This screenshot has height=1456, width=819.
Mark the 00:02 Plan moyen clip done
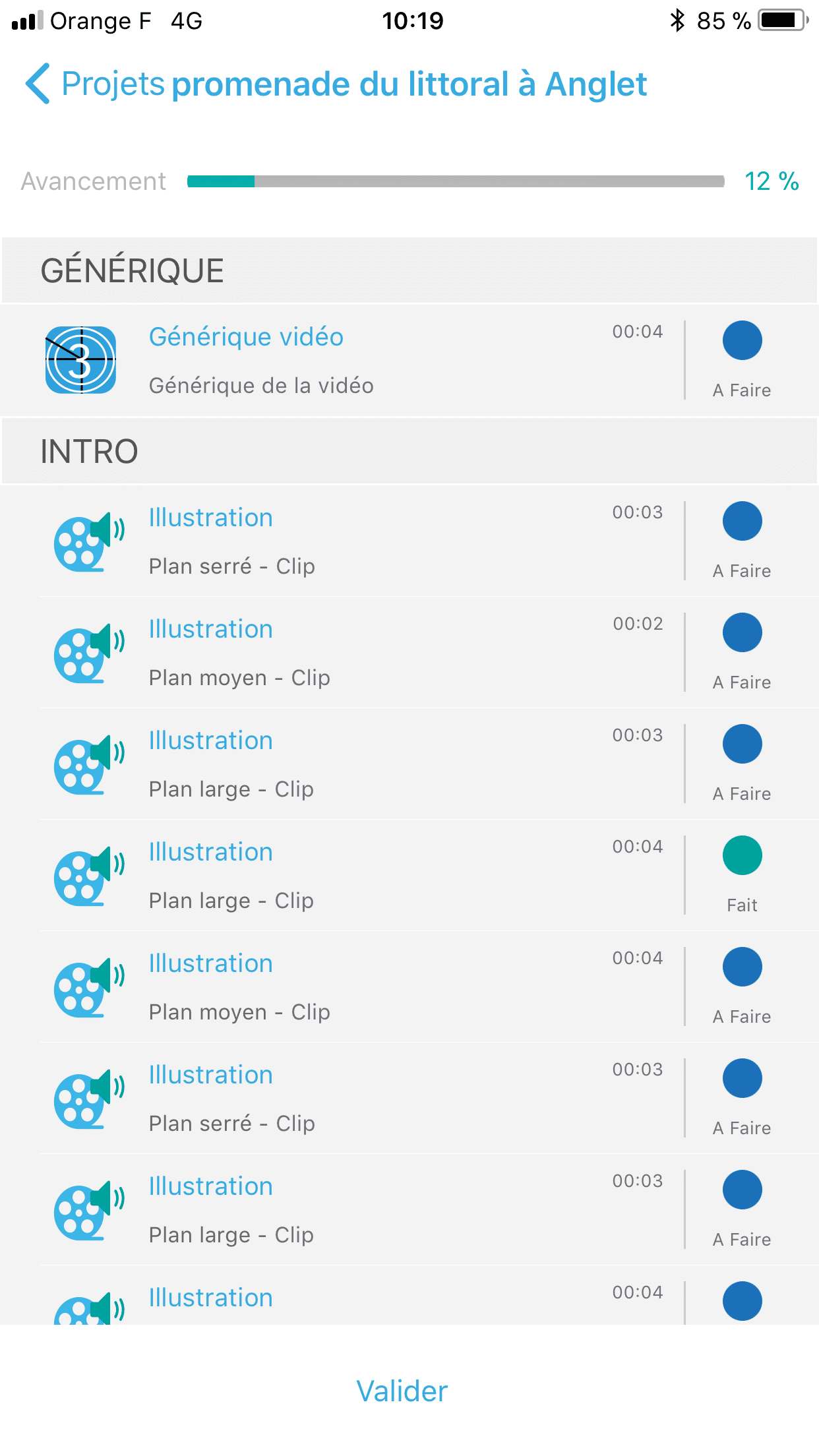742,632
